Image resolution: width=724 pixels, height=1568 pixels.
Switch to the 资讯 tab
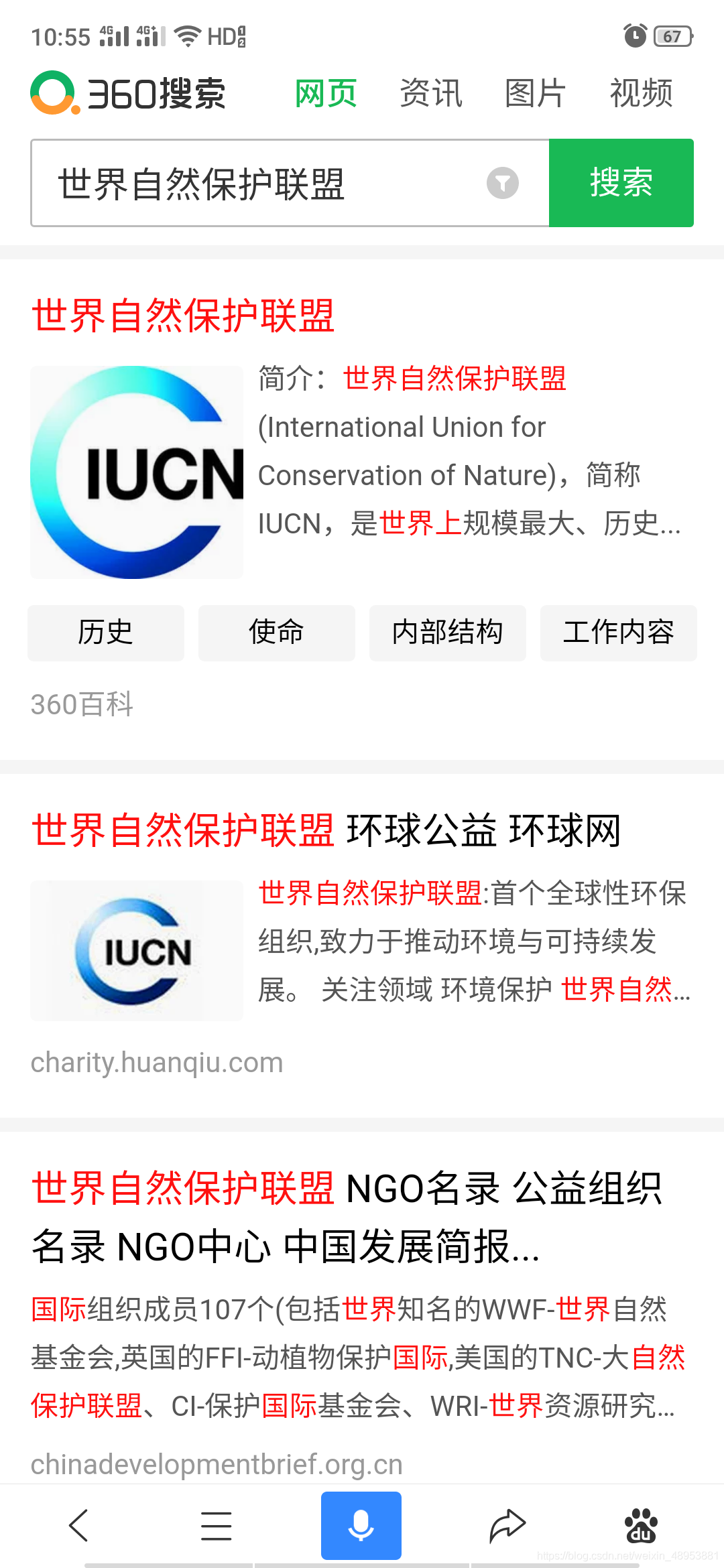coord(431,93)
